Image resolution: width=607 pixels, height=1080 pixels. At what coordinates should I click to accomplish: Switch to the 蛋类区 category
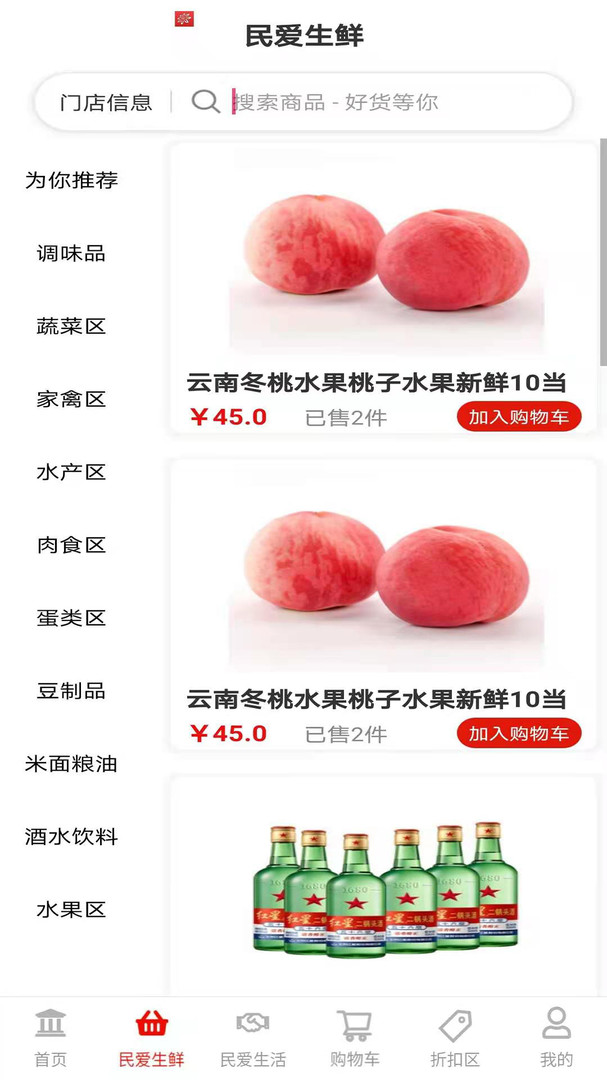[x=71, y=618]
